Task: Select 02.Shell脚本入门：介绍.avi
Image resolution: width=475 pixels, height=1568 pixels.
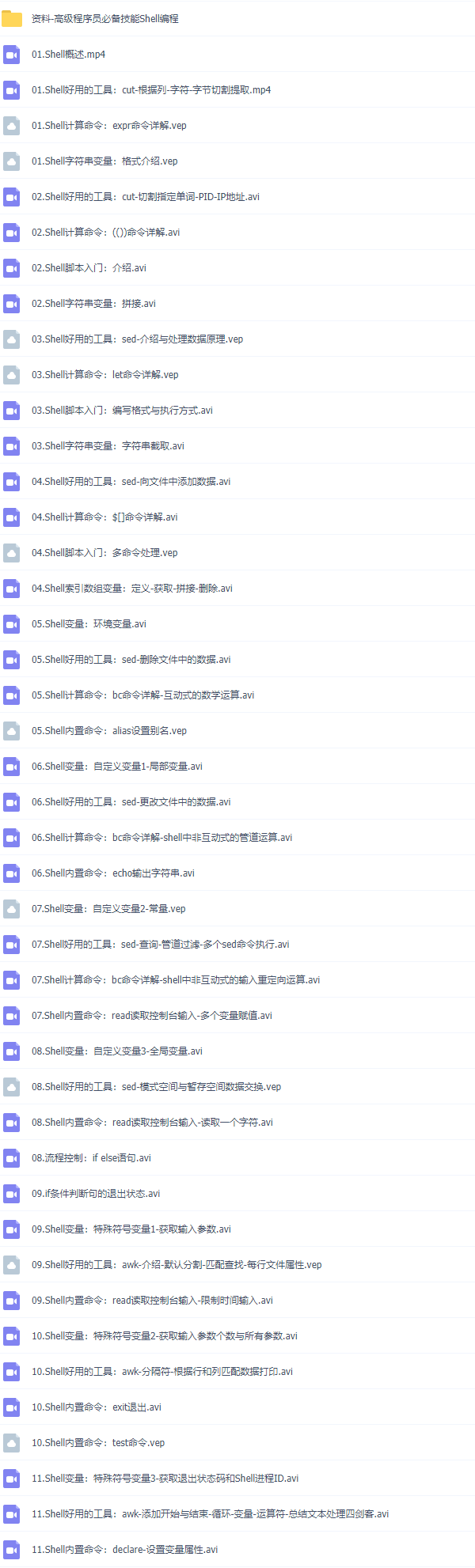Action: (89, 267)
